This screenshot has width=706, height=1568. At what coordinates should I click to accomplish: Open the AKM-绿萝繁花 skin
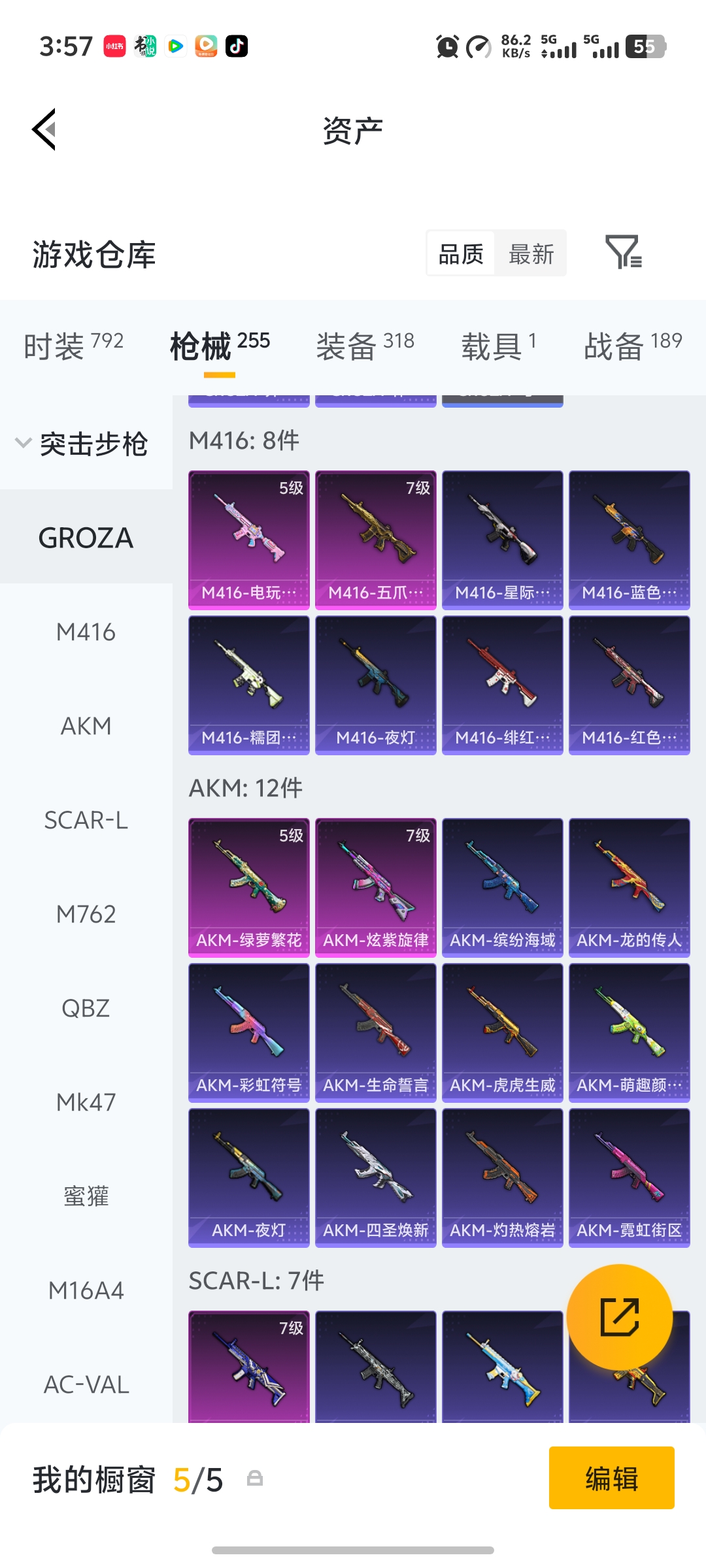248,887
